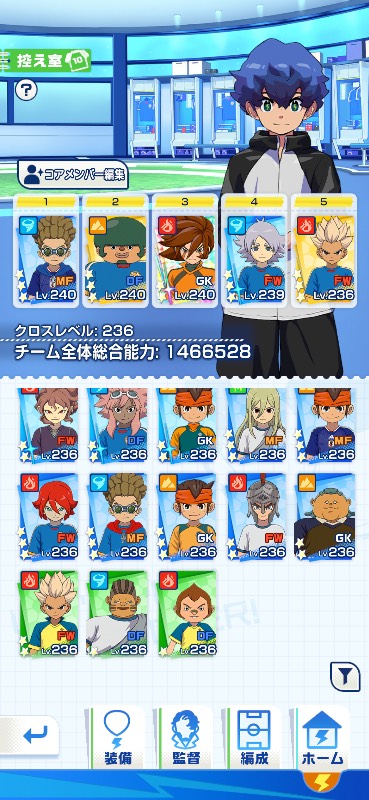Select the monkey-faced DF player on green card
The width and height of the screenshot is (369, 800).
pyautogui.click(x=187, y=614)
